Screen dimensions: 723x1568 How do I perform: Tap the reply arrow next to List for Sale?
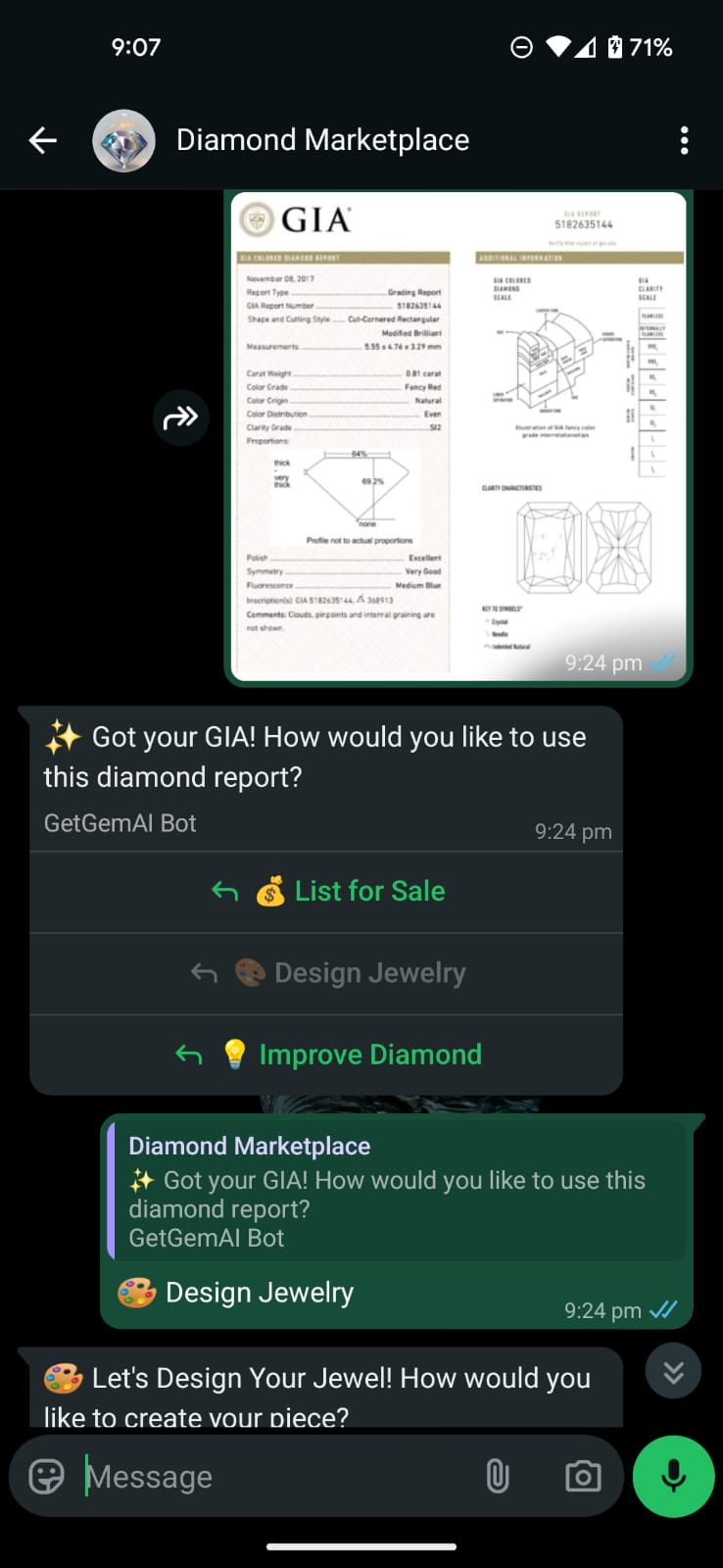tap(223, 892)
